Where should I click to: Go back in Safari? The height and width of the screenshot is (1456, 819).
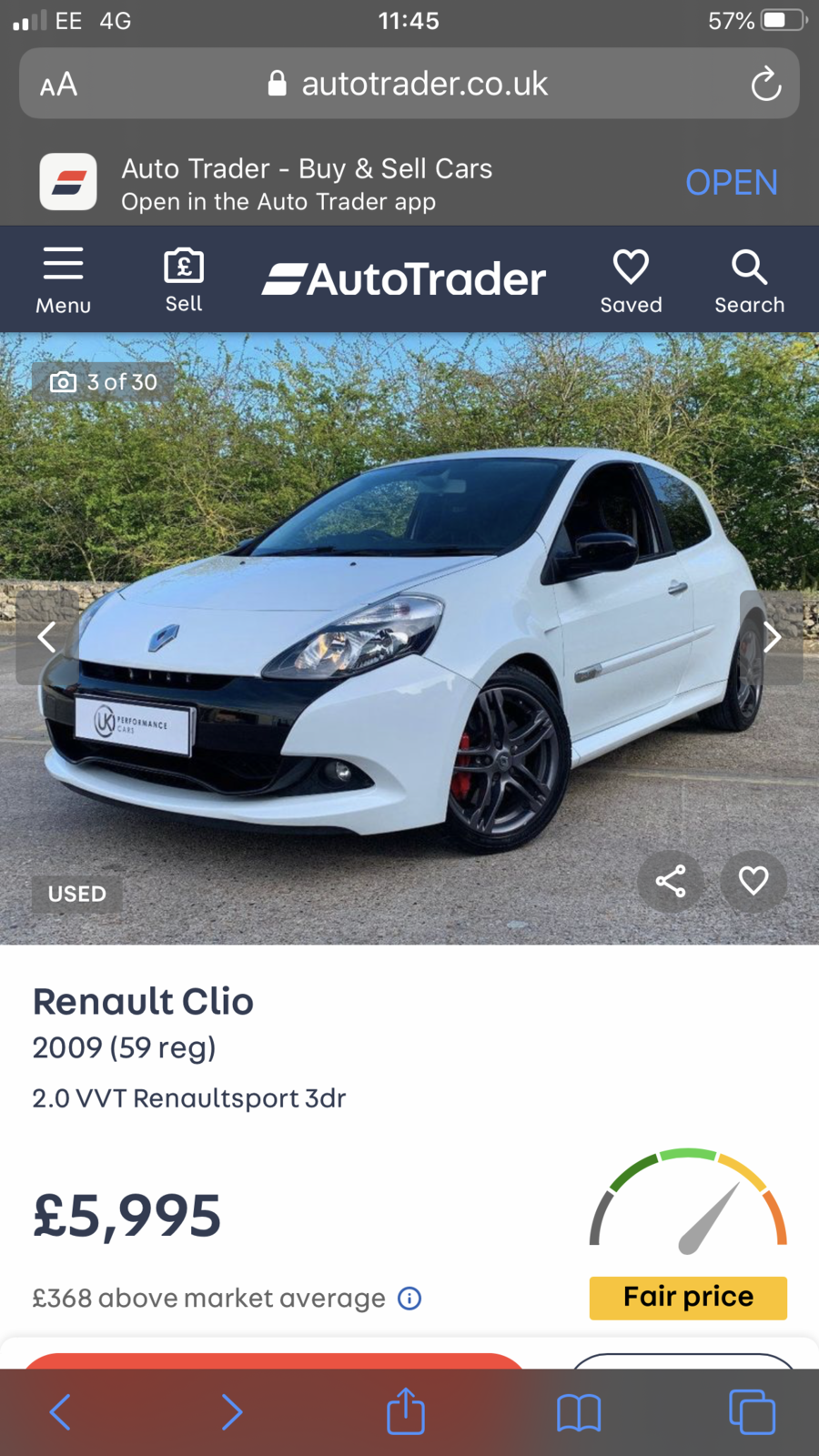pyautogui.click(x=60, y=1412)
